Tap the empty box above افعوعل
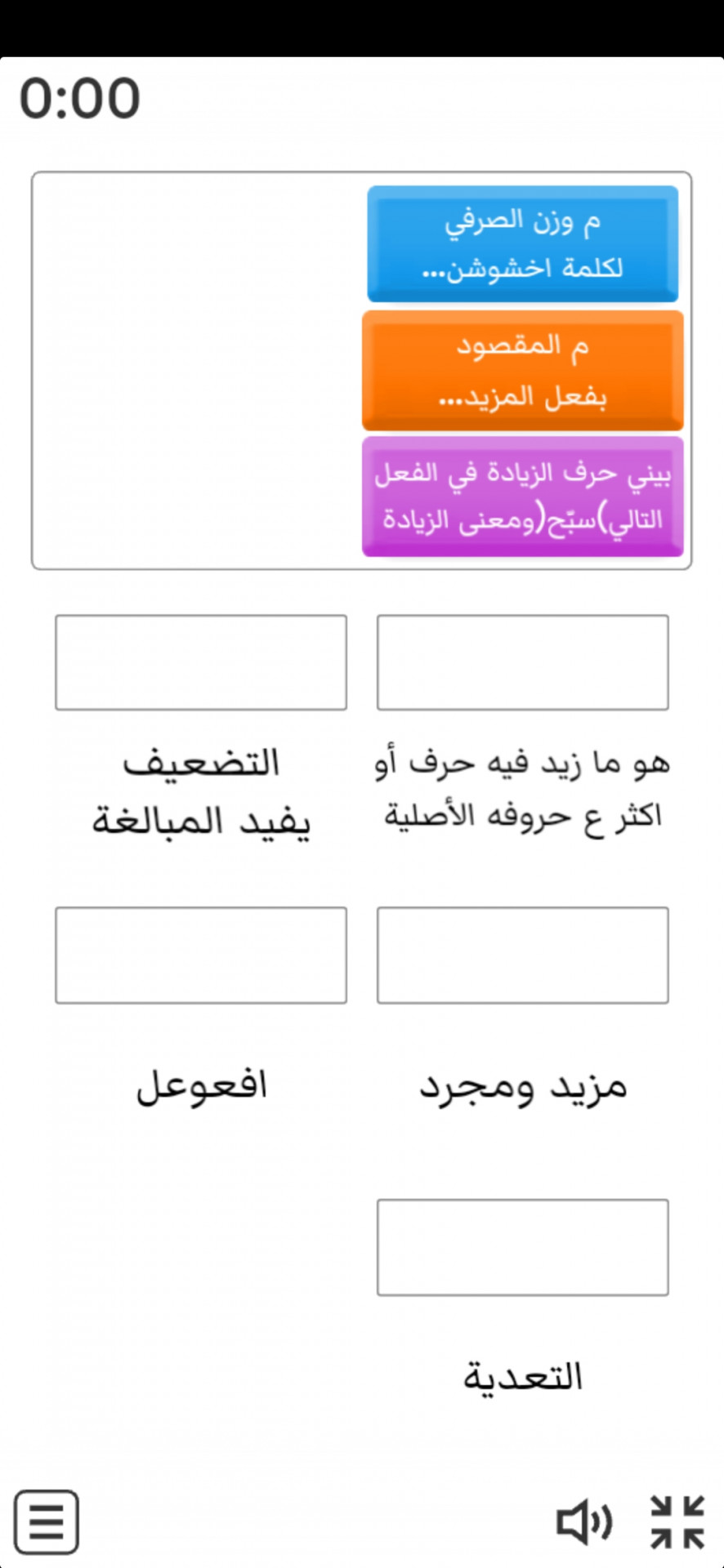This screenshot has height=1568, width=724. pos(201,955)
